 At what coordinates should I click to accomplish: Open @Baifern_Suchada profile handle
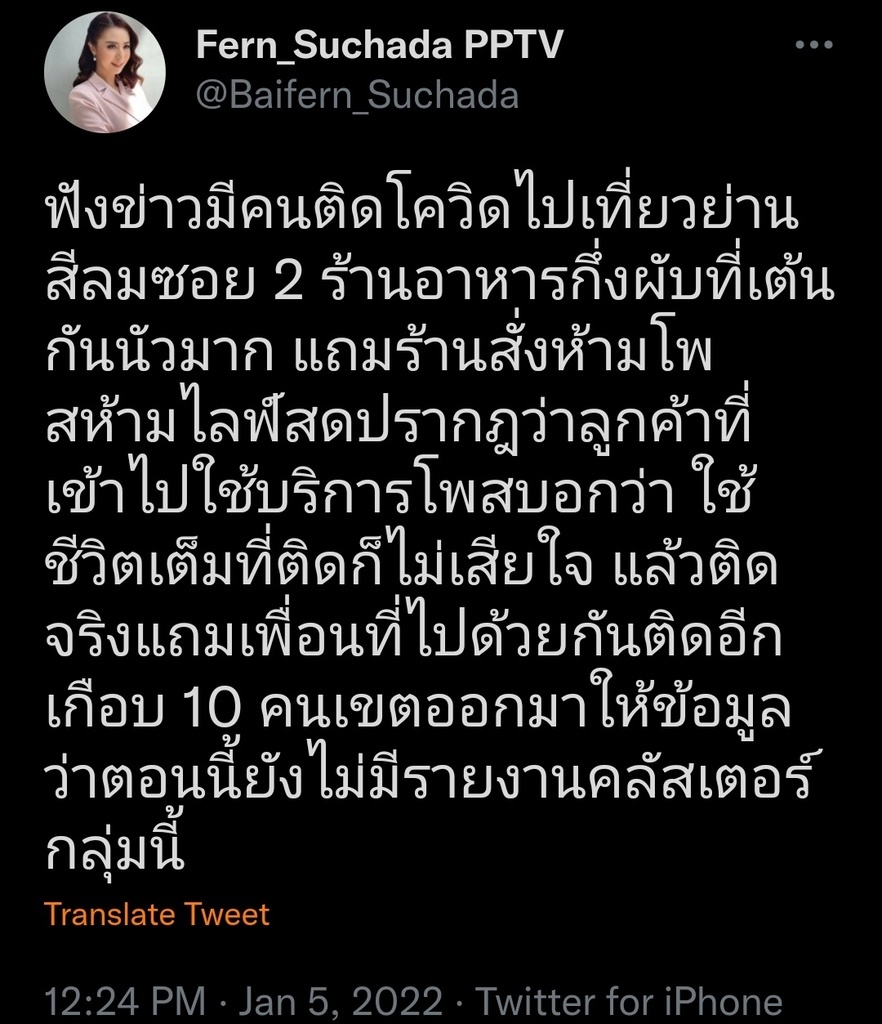(357, 96)
